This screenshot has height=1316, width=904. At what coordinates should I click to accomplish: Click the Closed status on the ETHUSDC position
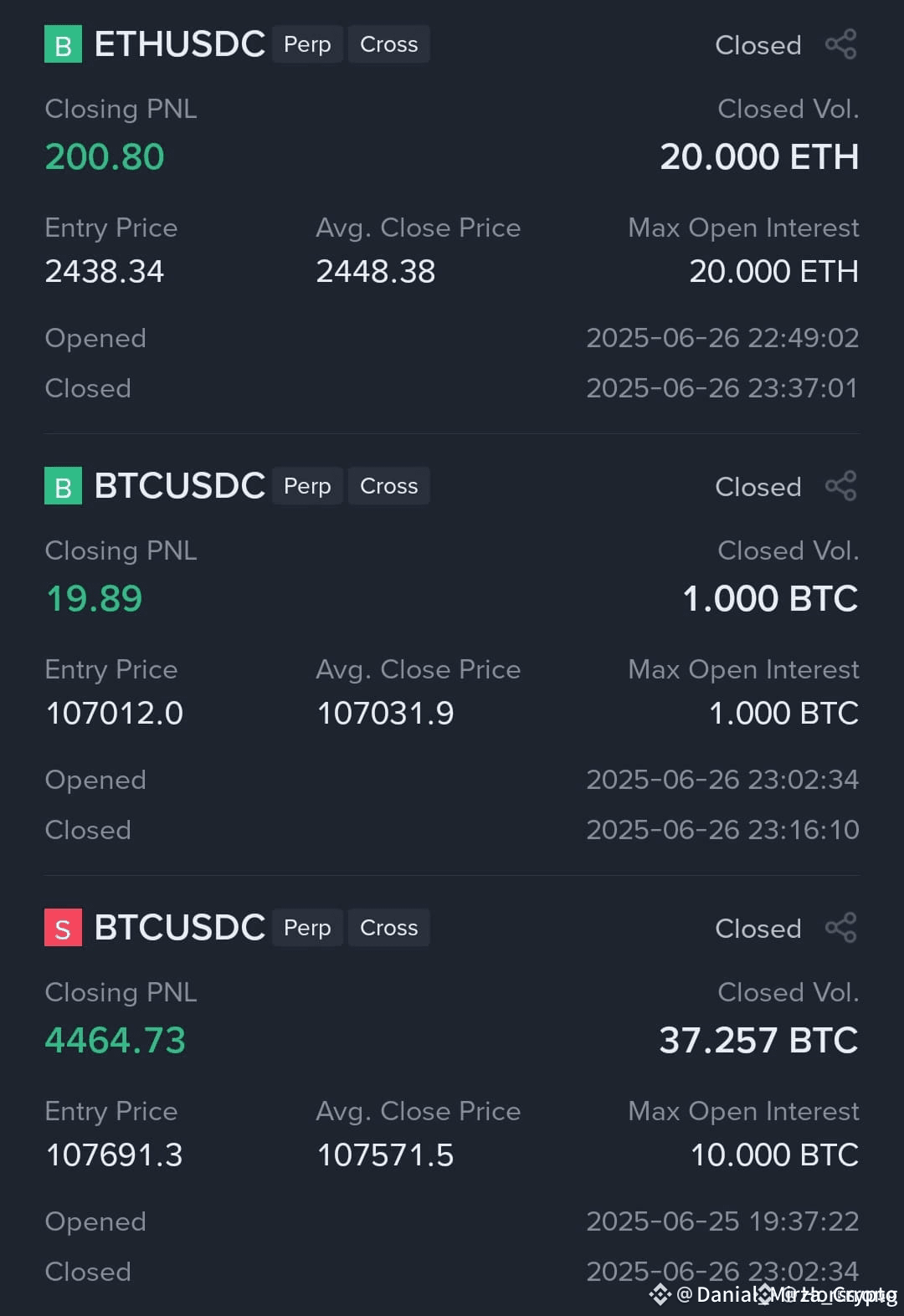(757, 44)
